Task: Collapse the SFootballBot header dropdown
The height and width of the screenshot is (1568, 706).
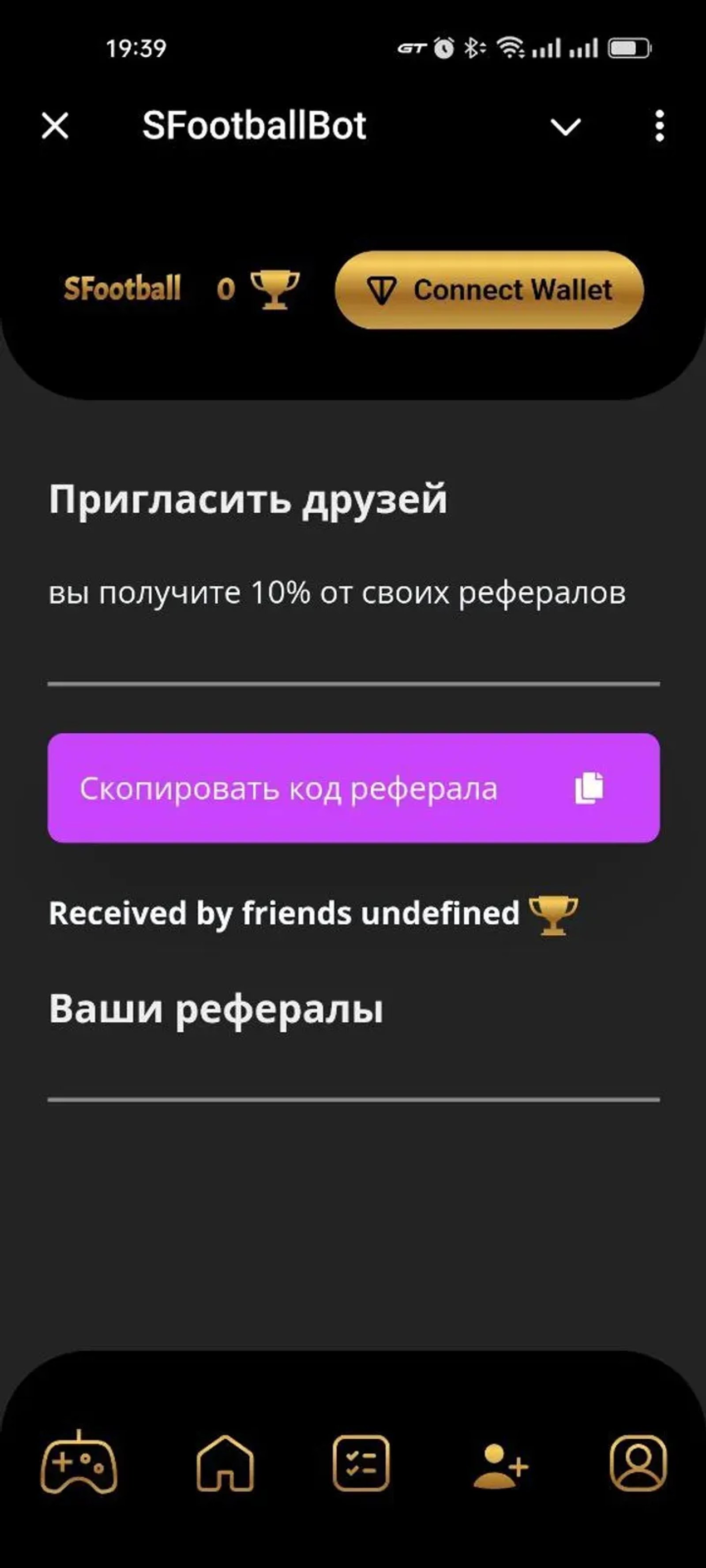Action: click(x=565, y=126)
